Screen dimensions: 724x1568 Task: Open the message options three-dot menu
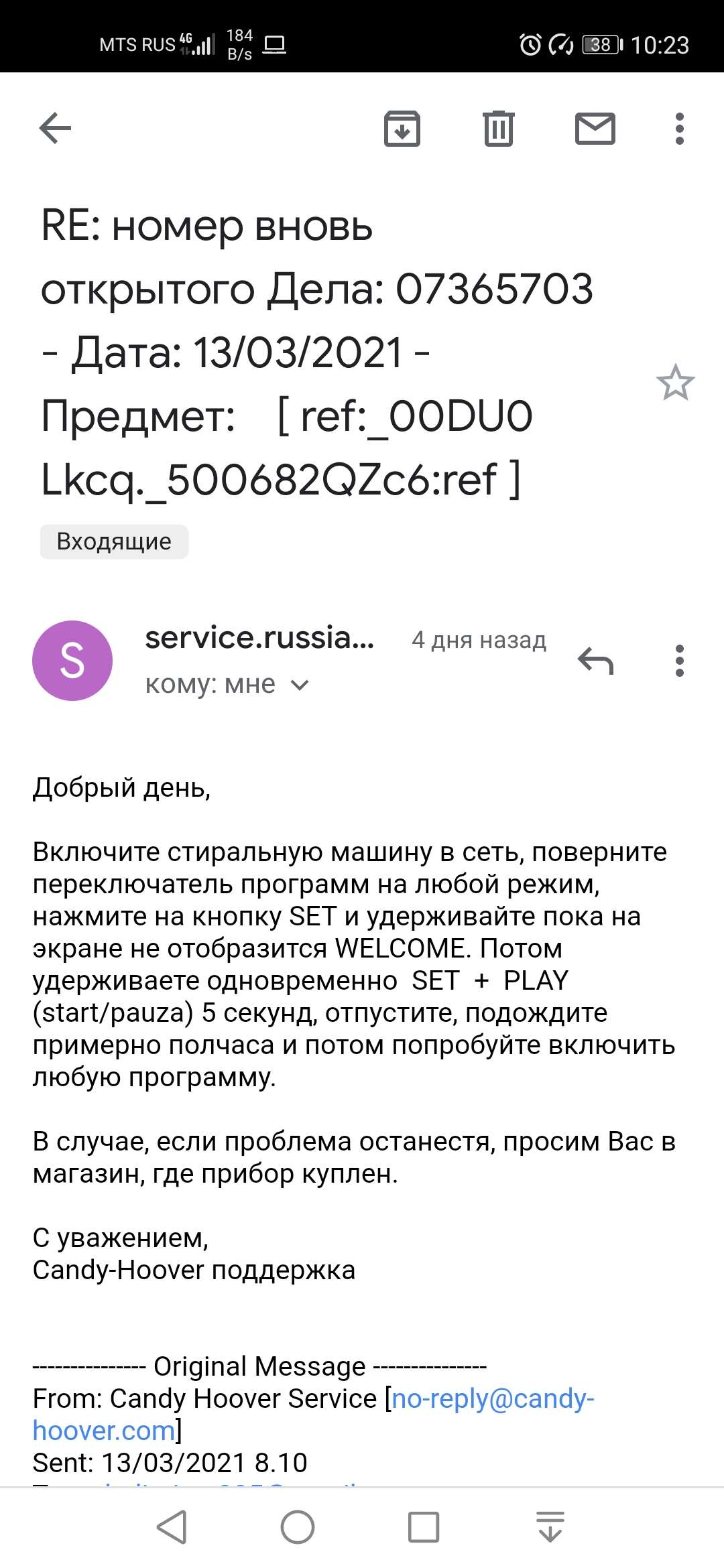(679, 661)
